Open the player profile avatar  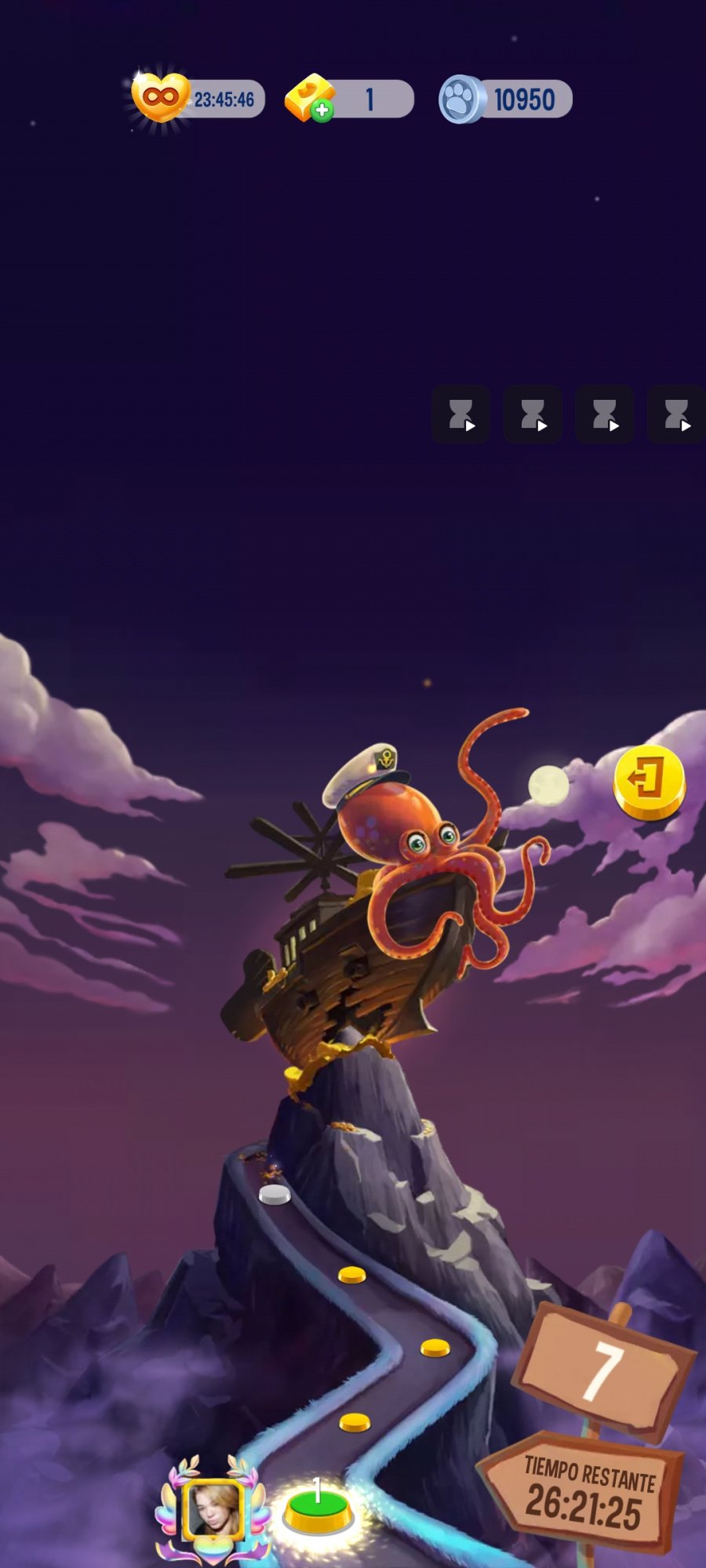[213, 1509]
